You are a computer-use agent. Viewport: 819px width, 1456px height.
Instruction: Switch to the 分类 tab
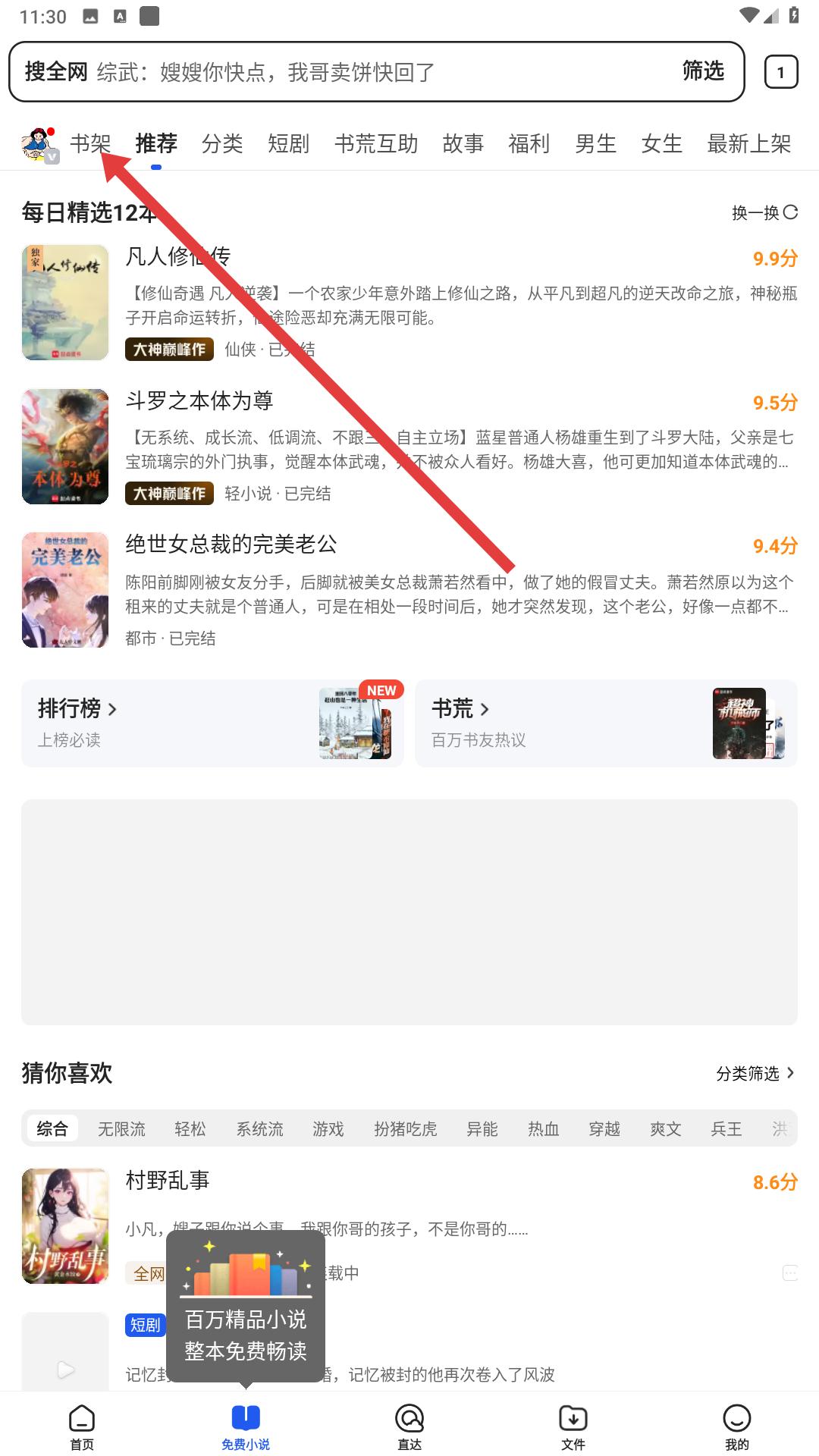222,143
